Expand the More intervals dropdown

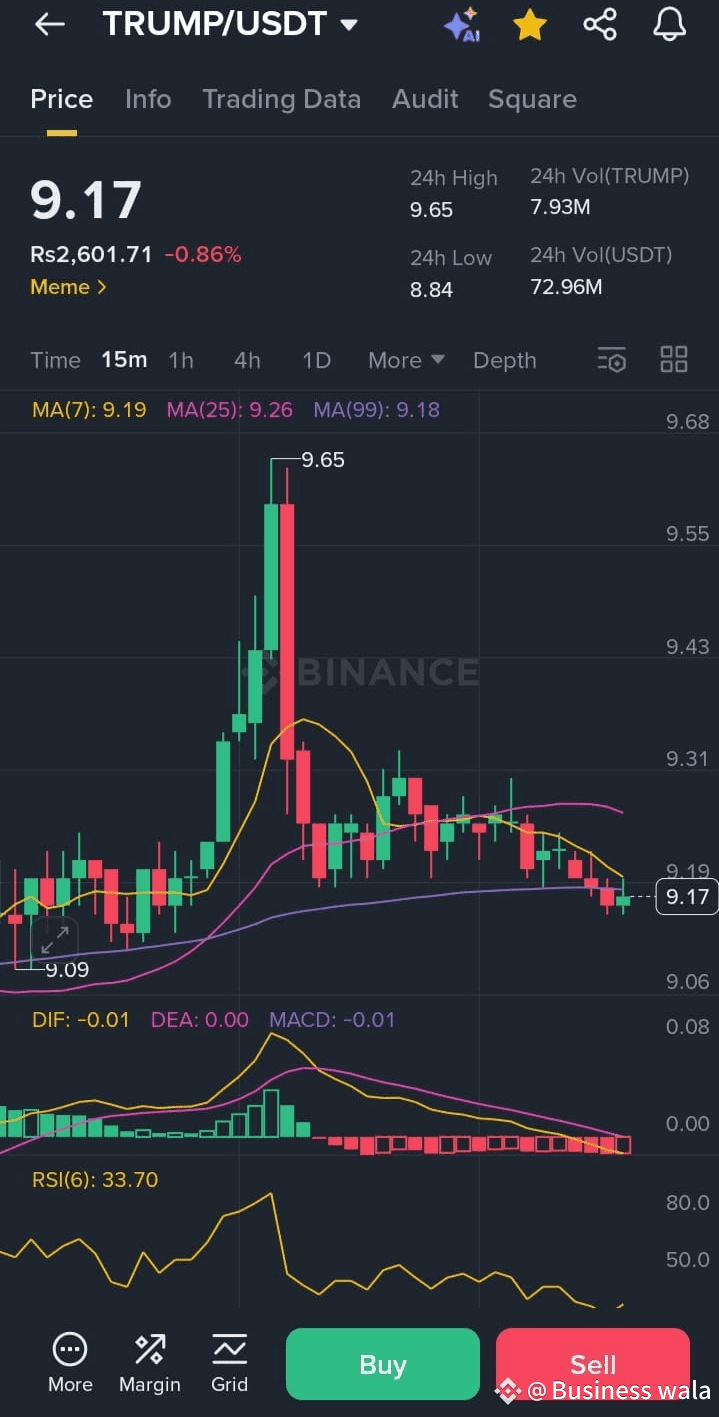point(406,360)
